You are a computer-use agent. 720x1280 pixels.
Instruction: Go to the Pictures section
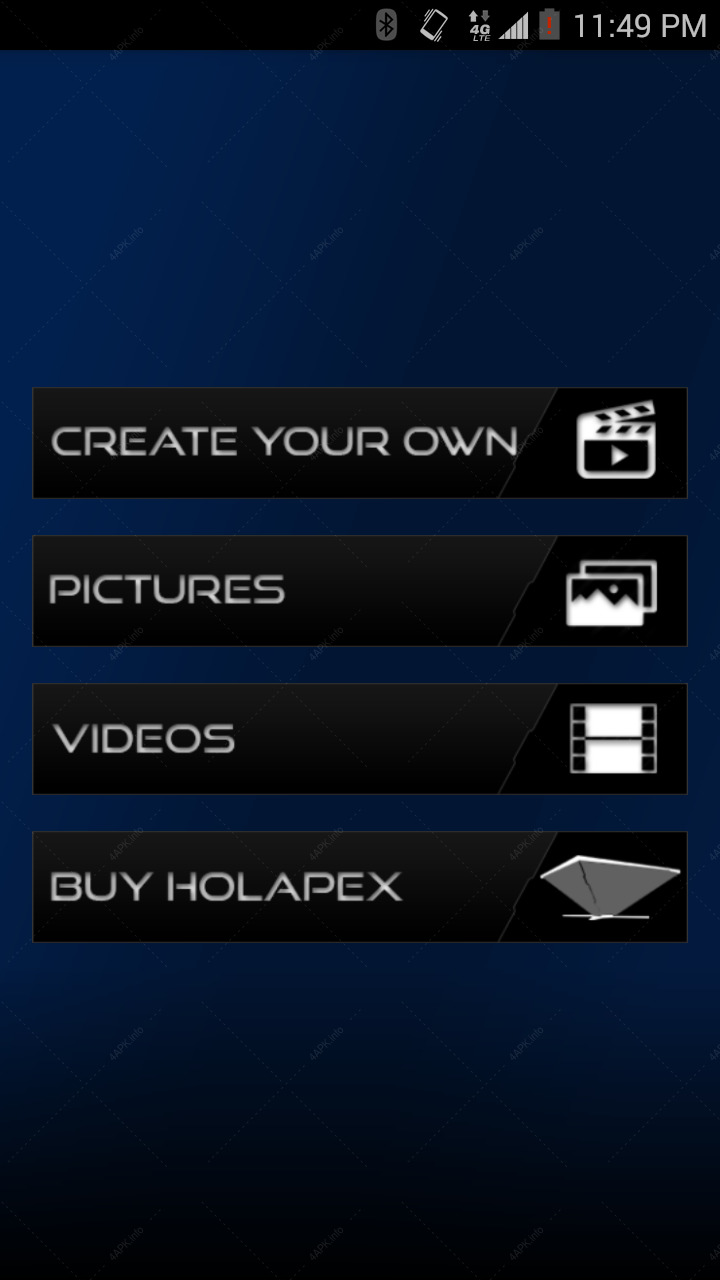click(x=360, y=591)
